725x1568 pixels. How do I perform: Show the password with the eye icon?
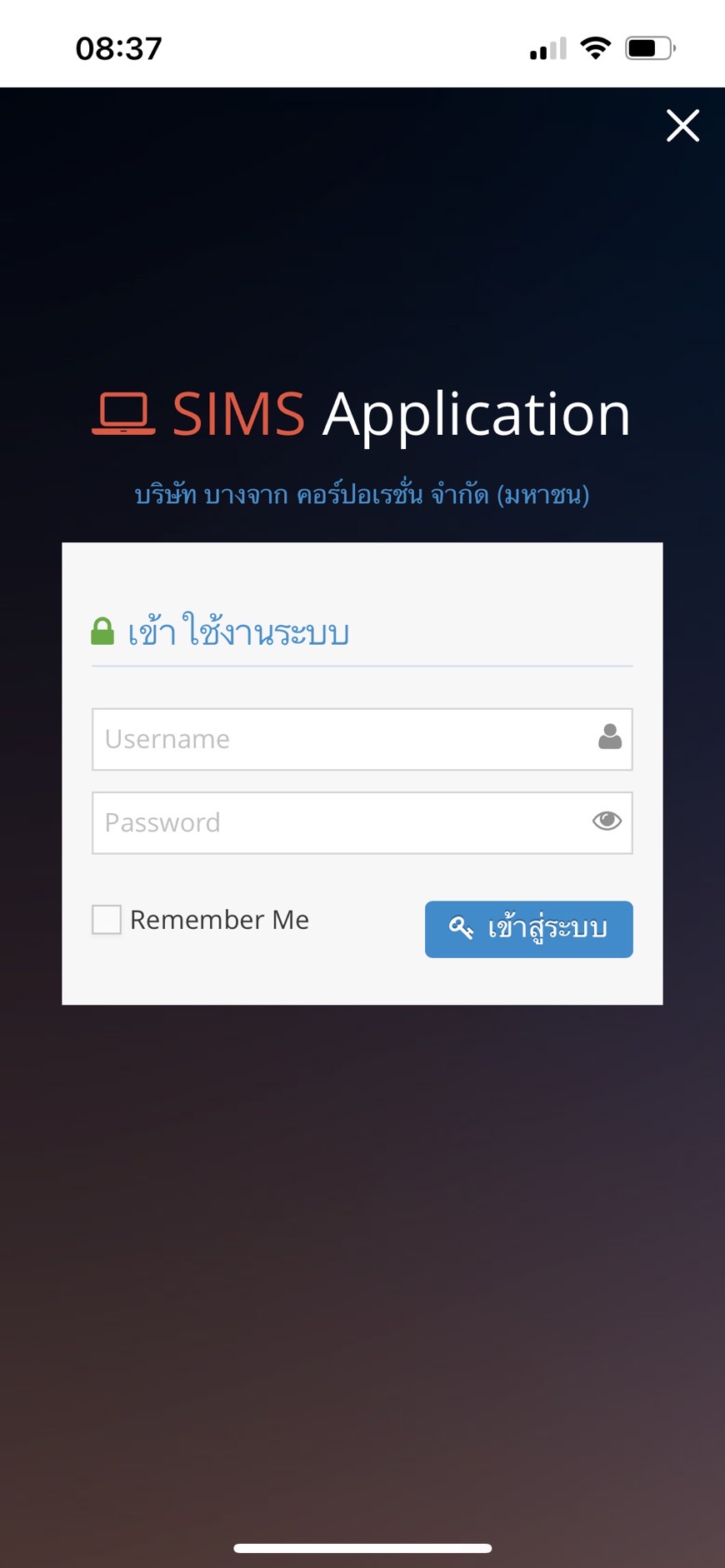tap(607, 821)
